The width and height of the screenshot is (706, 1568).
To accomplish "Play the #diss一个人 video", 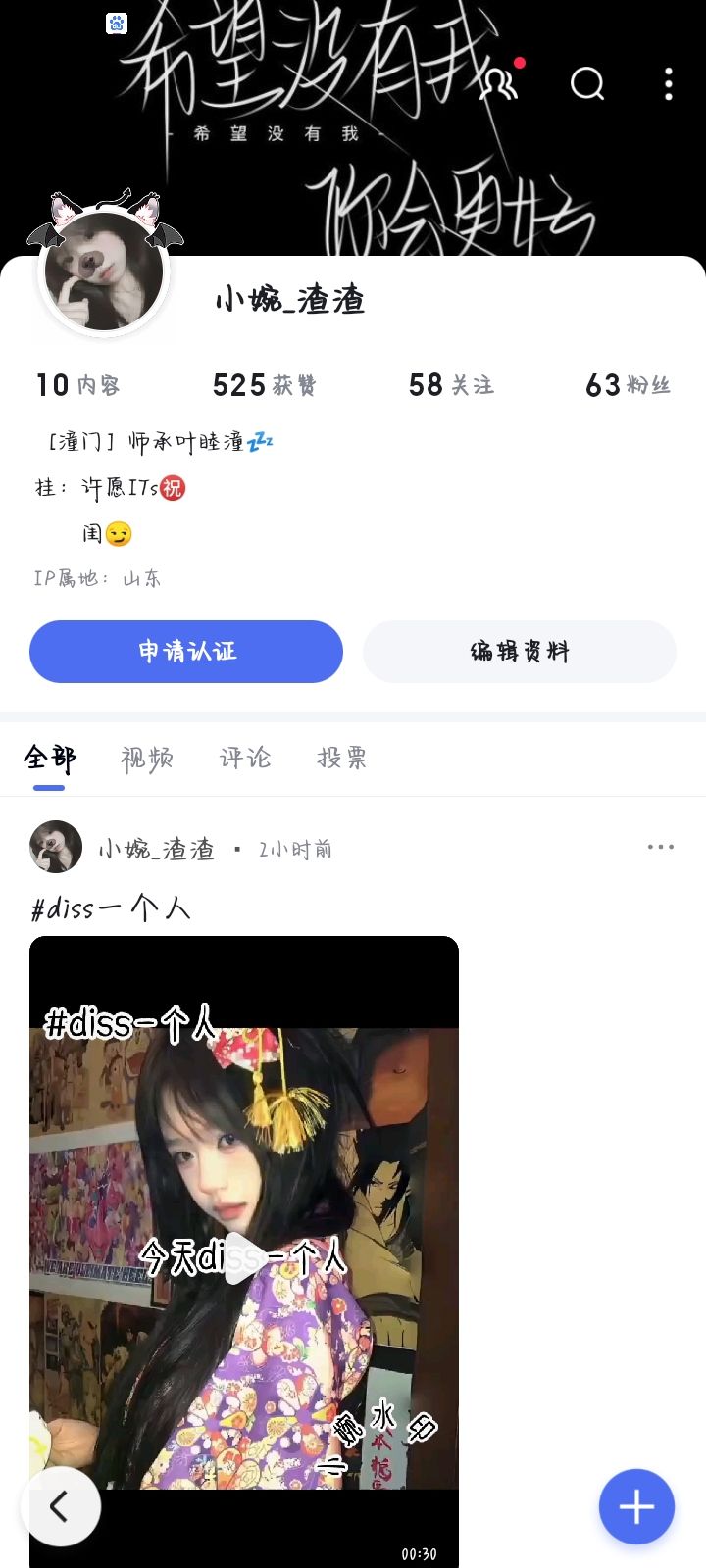I will [243, 1259].
